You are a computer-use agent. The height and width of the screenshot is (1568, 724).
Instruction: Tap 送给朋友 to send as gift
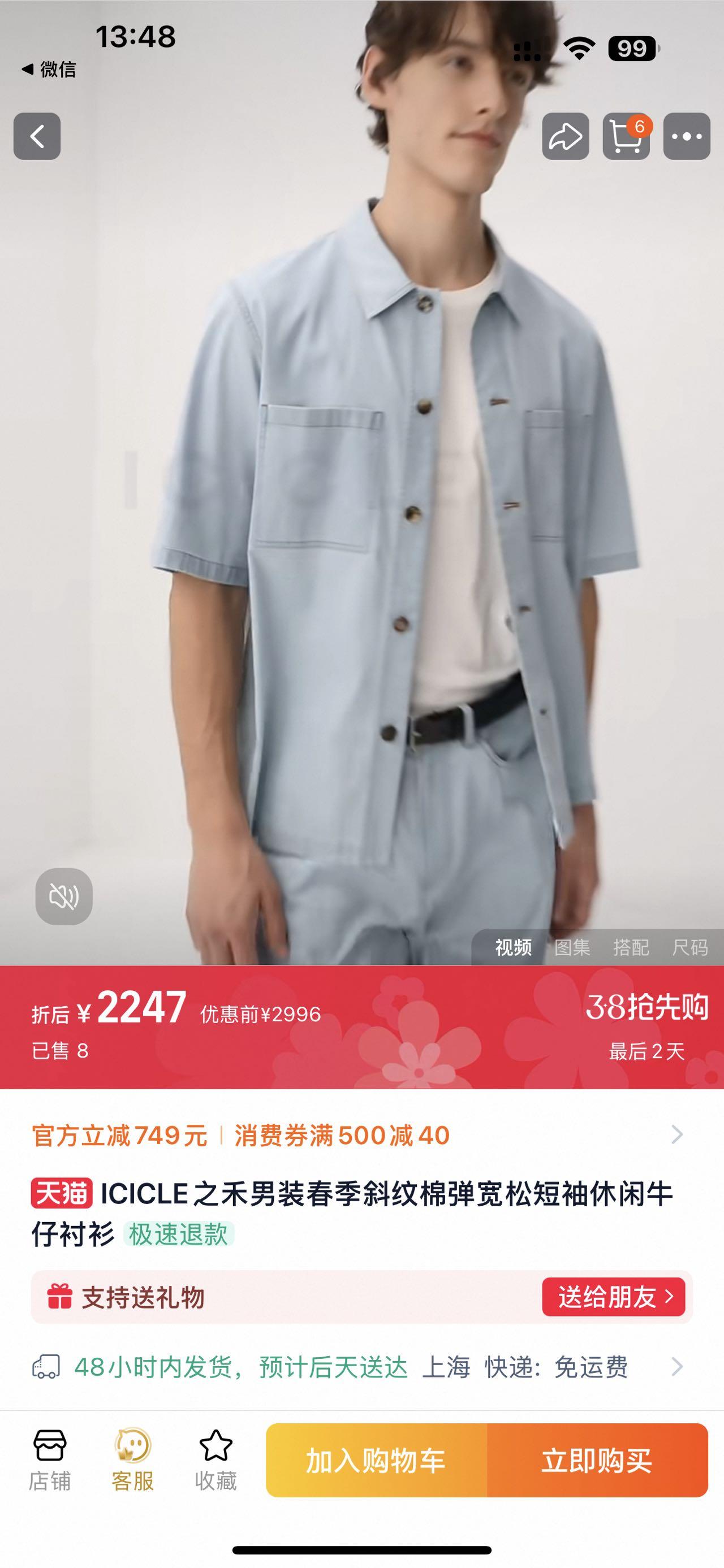click(613, 1297)
